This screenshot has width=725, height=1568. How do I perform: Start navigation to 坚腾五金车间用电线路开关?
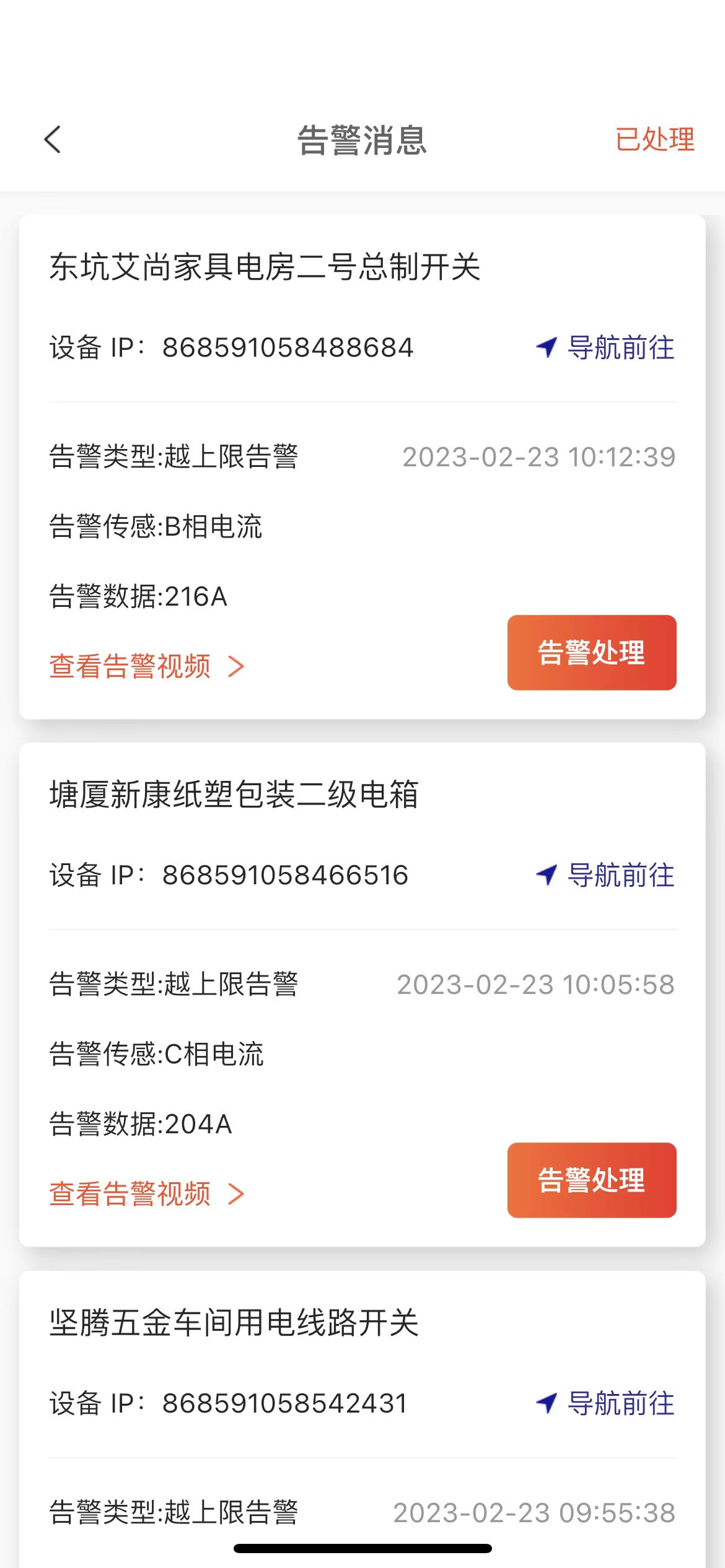[x=605, y=1403]
